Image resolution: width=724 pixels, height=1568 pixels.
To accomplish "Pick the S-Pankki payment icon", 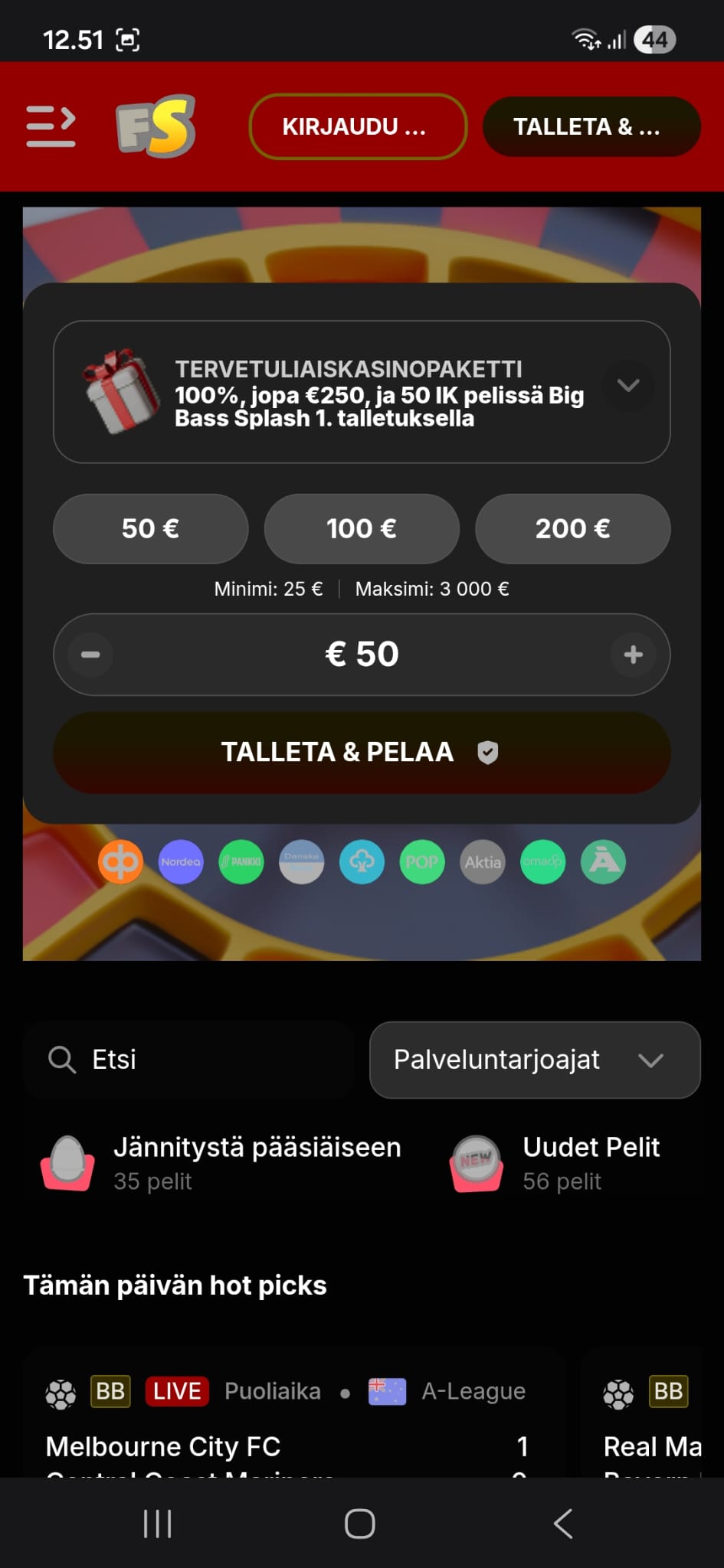I will (241, 862).
